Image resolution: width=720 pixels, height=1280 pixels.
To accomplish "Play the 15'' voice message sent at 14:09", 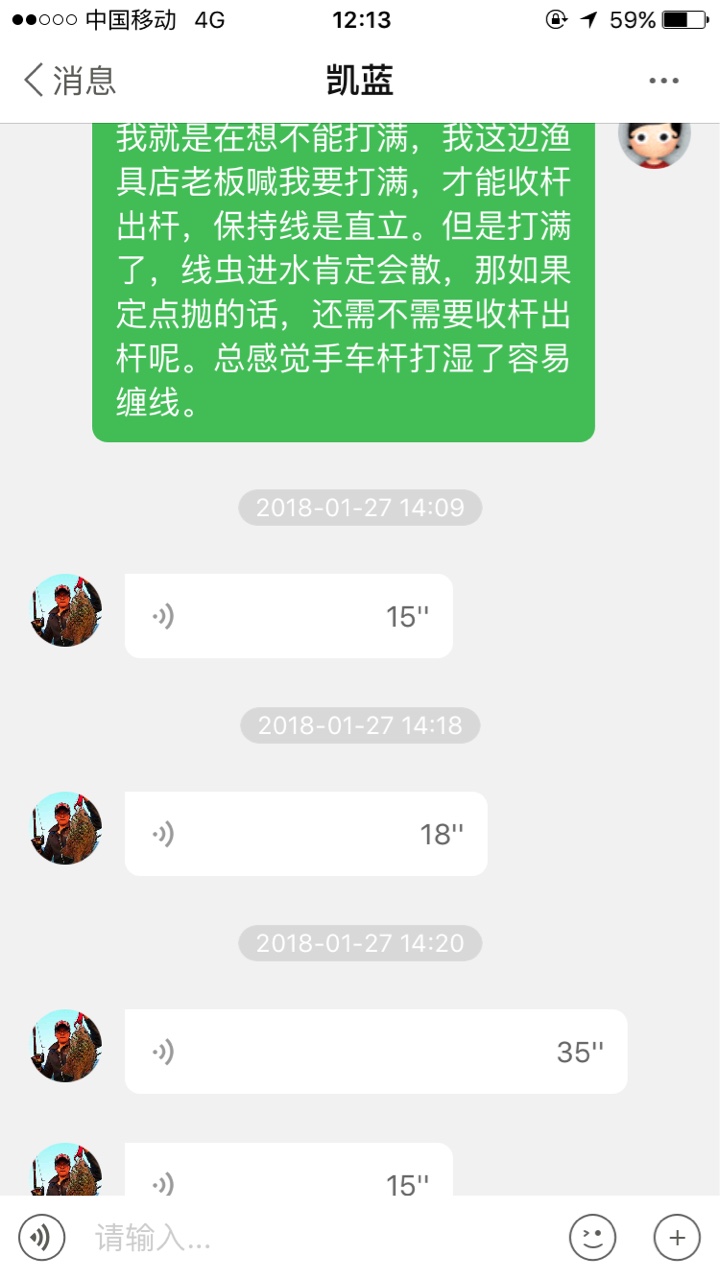I will (x=288, y=616).
